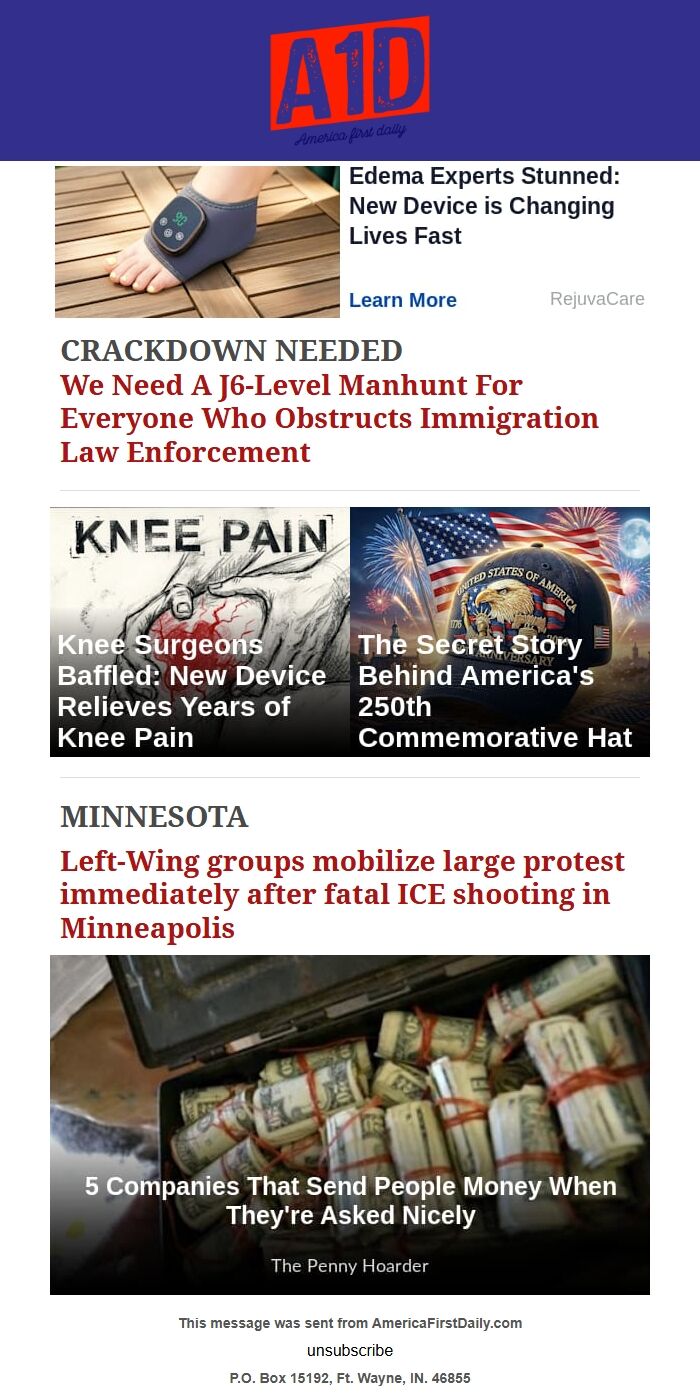Open the Edema Experts Stunned headline
The width and height of the screenshot is (700, 1398).
point(485,206)
